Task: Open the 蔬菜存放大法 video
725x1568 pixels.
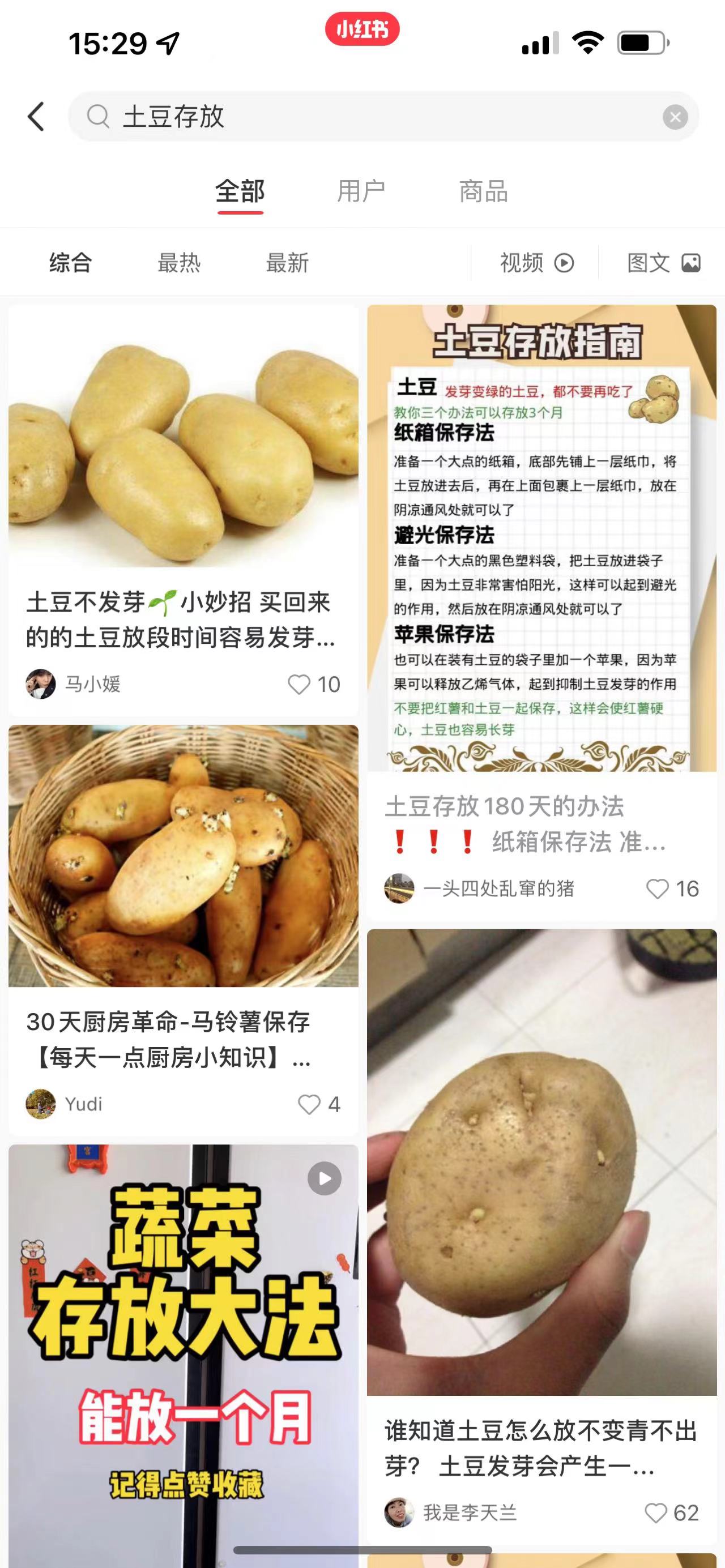Action: [182, 1339]
